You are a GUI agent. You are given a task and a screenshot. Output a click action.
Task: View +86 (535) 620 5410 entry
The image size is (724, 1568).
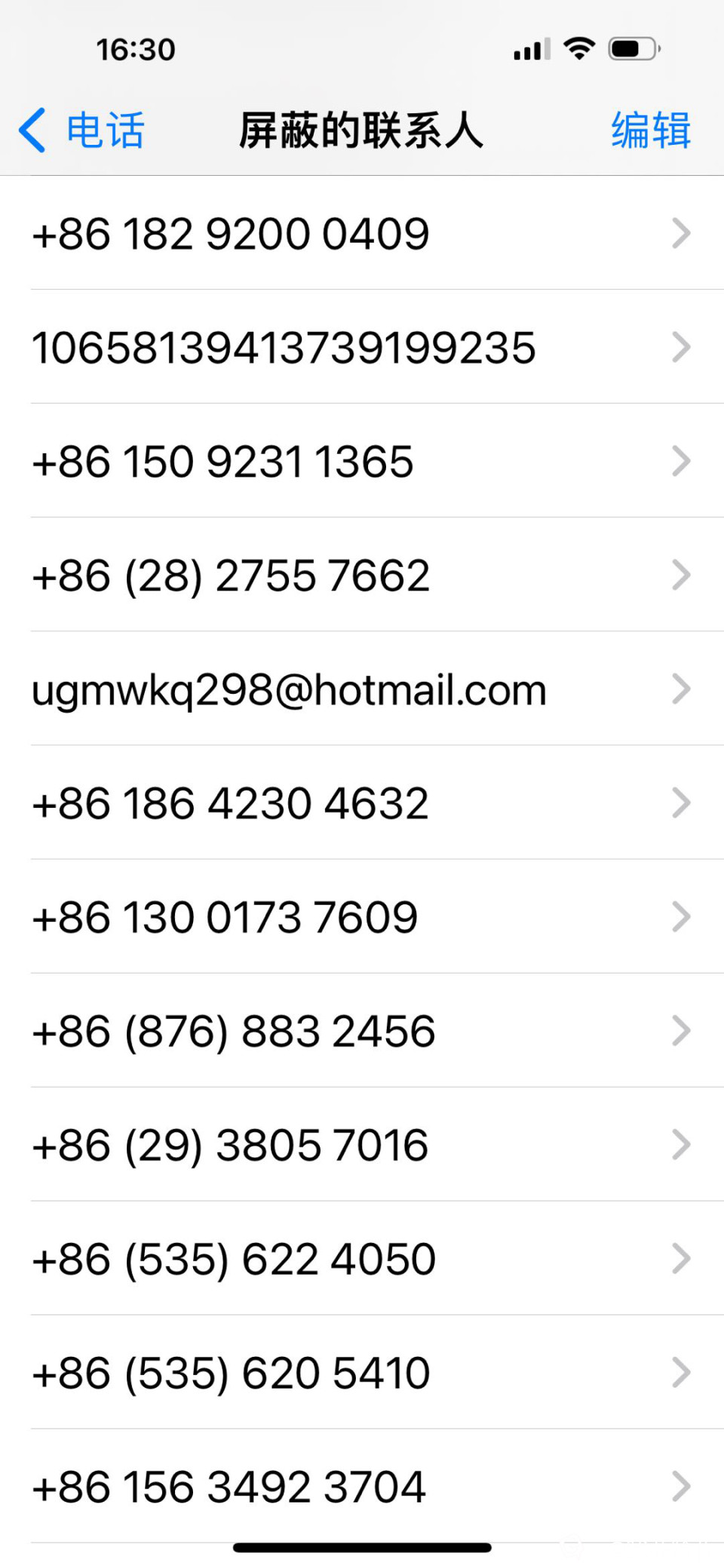pos(362,1372)
